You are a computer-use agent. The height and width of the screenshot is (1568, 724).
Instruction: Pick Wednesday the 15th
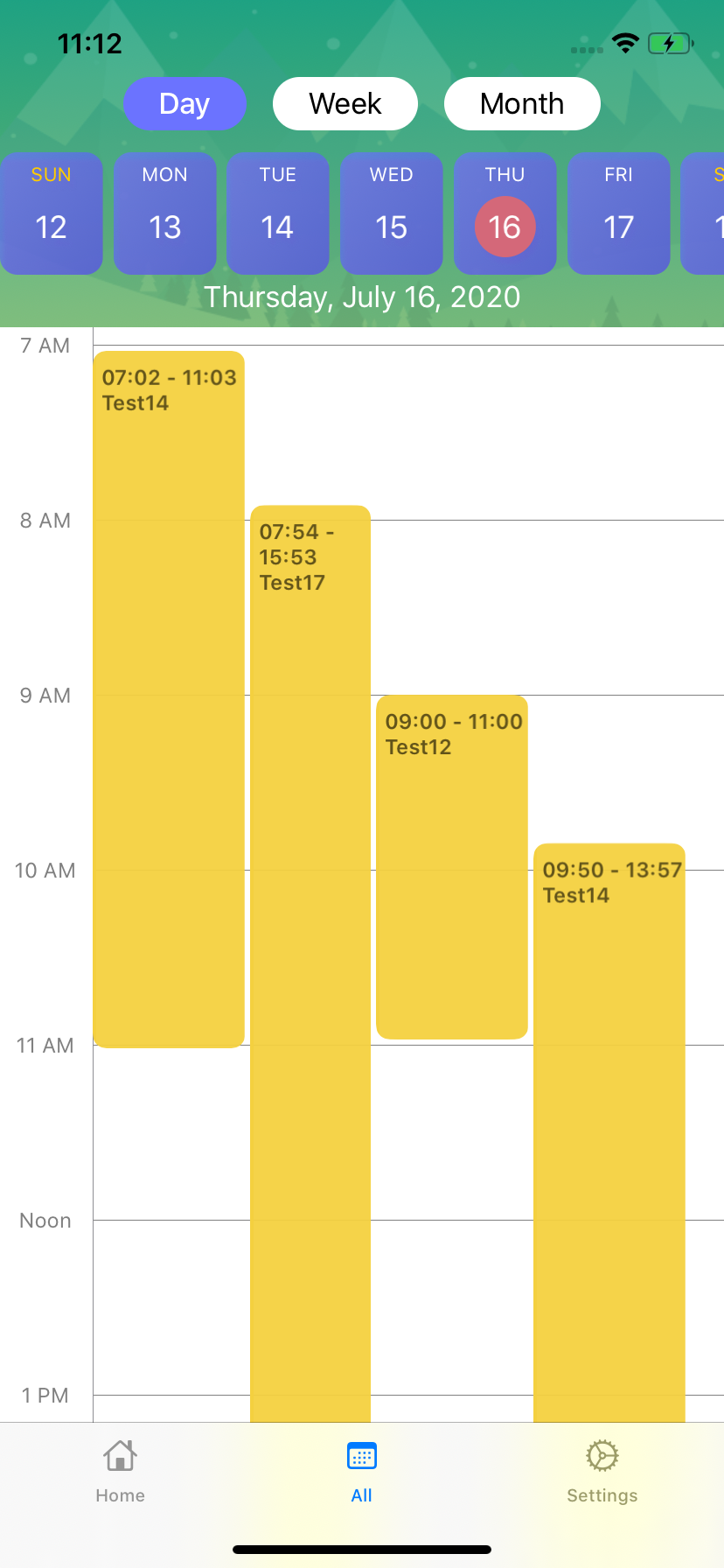[391, 213]
